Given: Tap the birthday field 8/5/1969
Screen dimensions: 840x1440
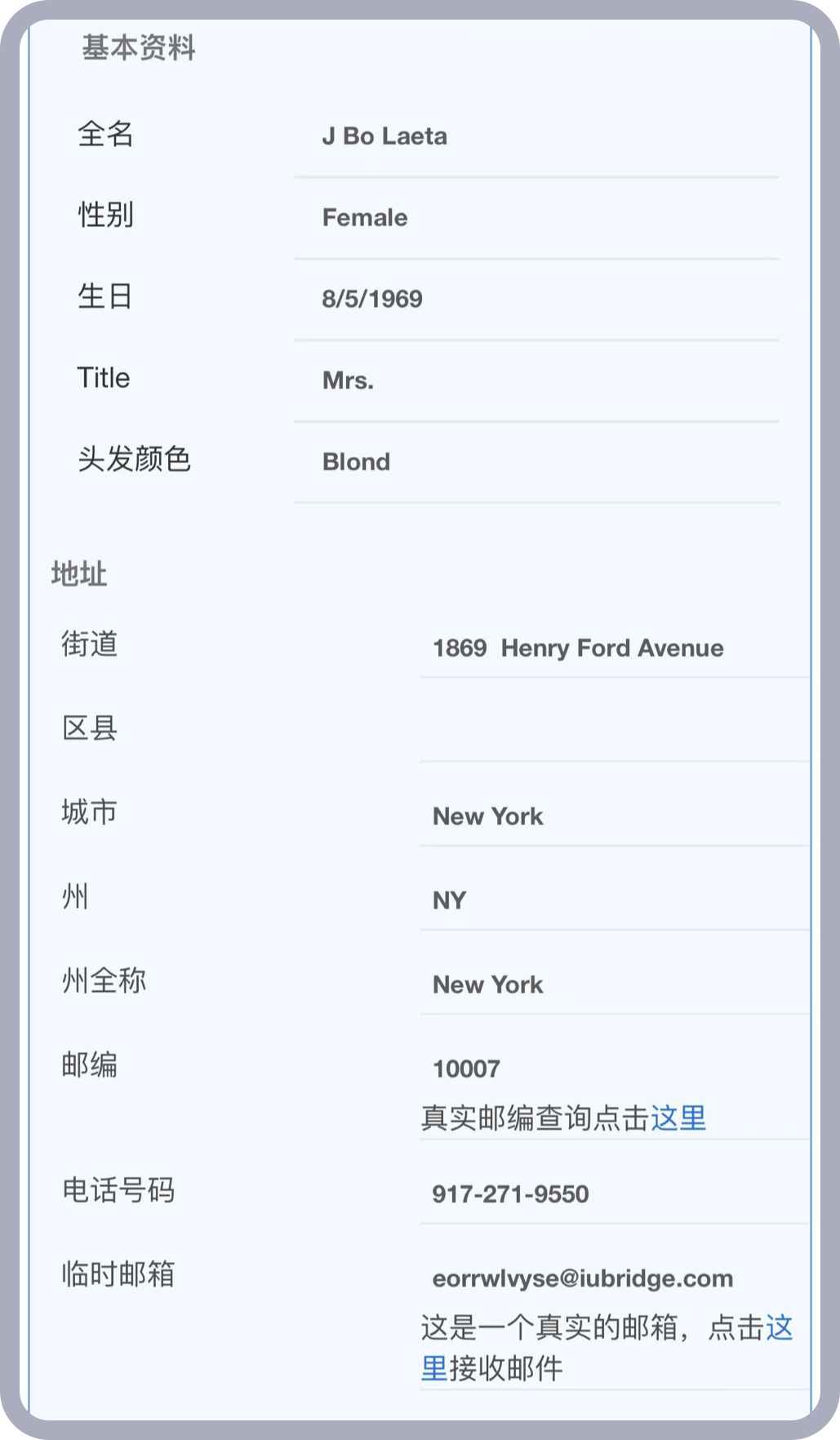Looking at the screenshot, I should tap(536, 299).
